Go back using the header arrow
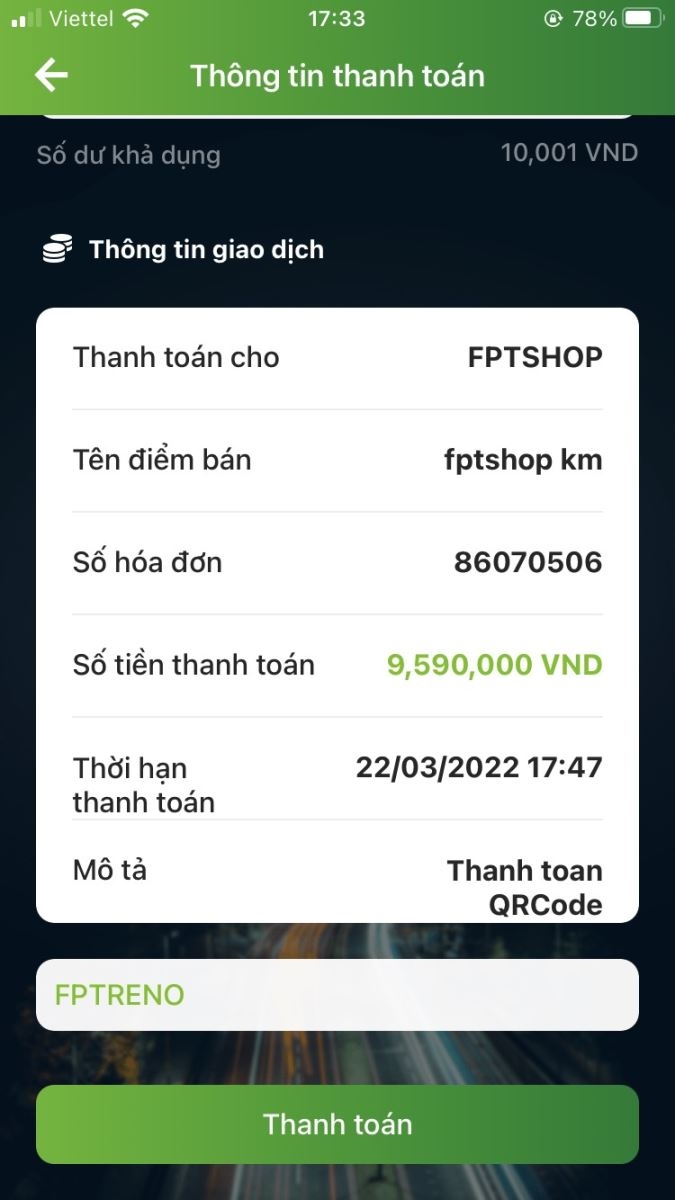This screenshot has width=675, height=1200. pyautogui.click(x=51, y=75)
